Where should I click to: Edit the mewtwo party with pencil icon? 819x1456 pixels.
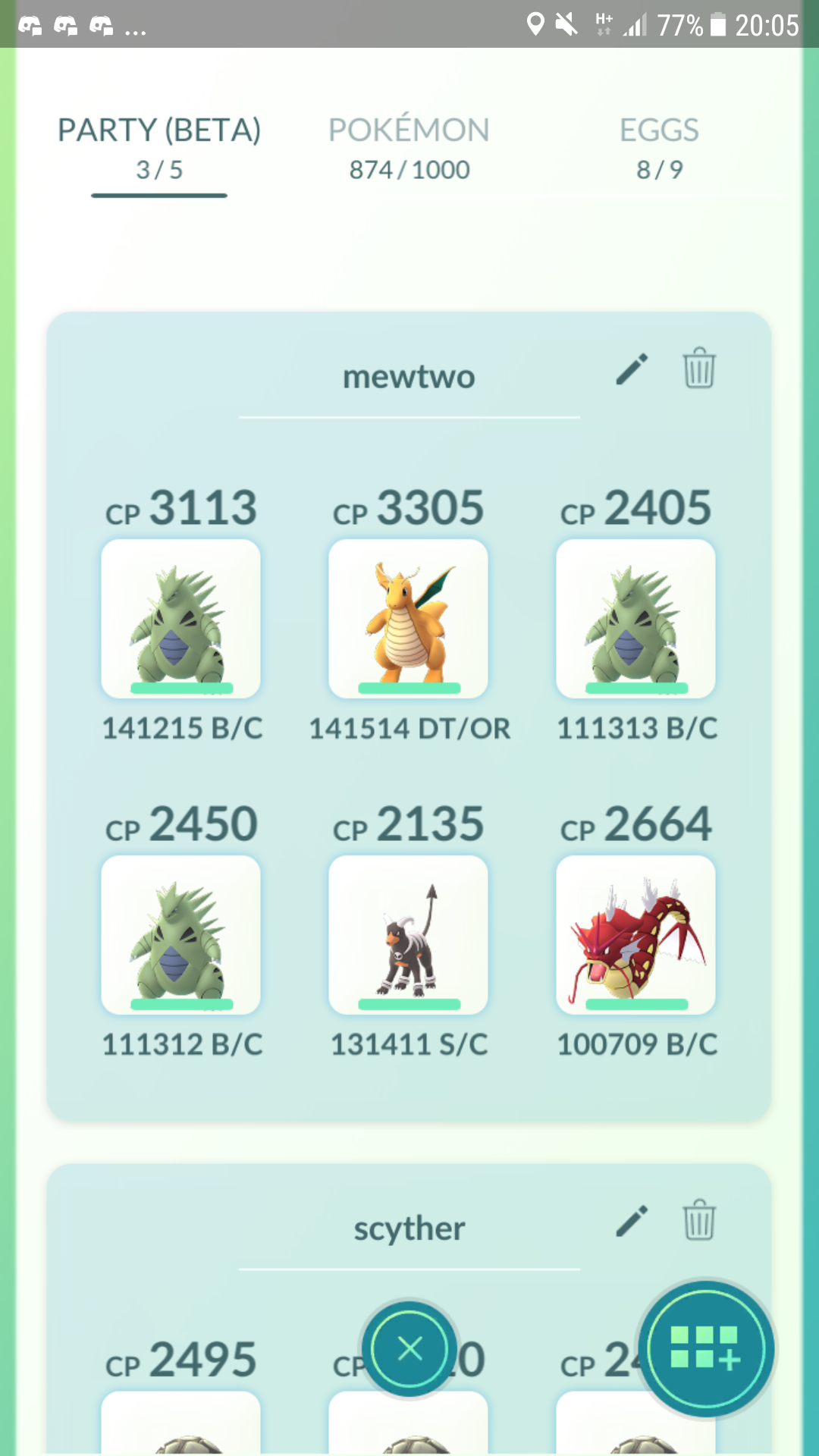click(632, 369)
